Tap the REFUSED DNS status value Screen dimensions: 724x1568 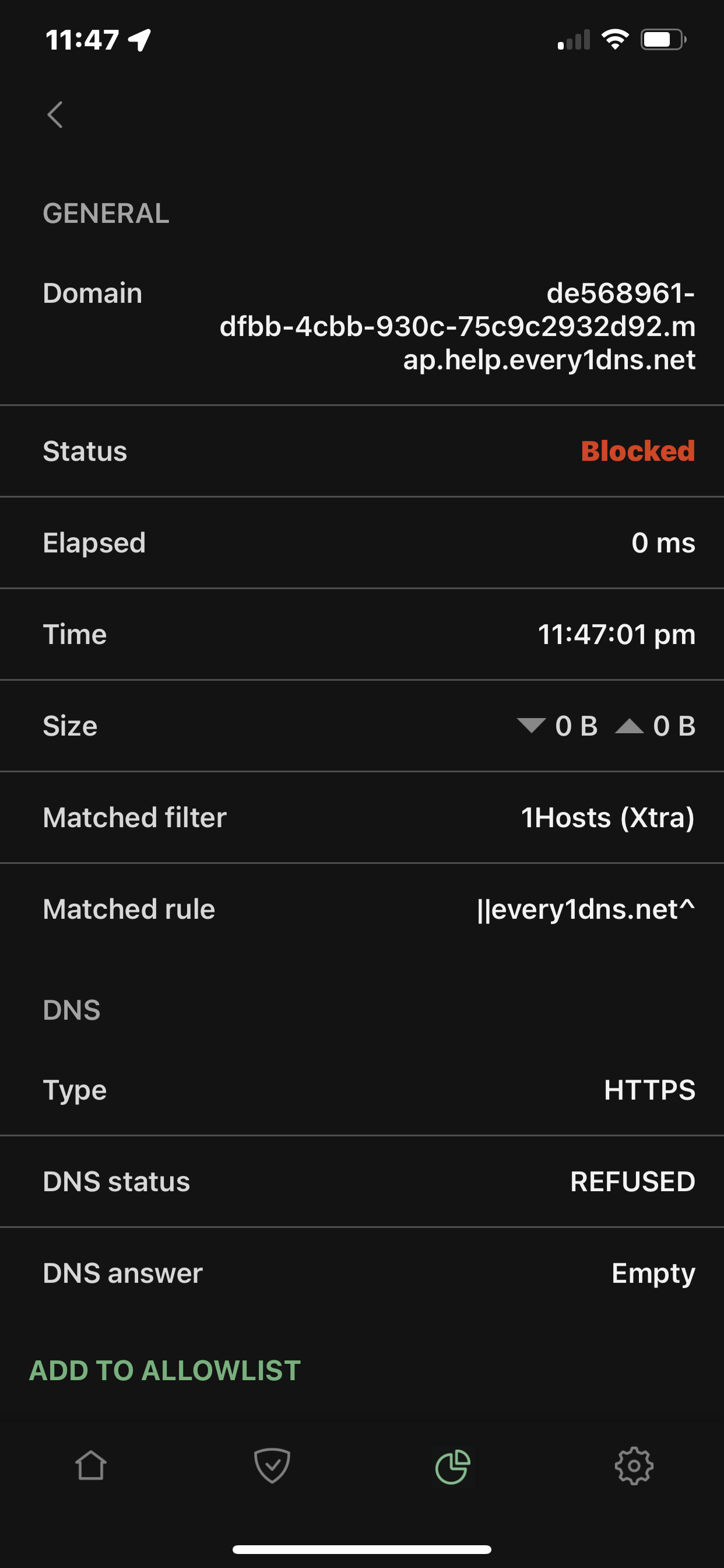pyautogui.click(x=633, y=1181)
